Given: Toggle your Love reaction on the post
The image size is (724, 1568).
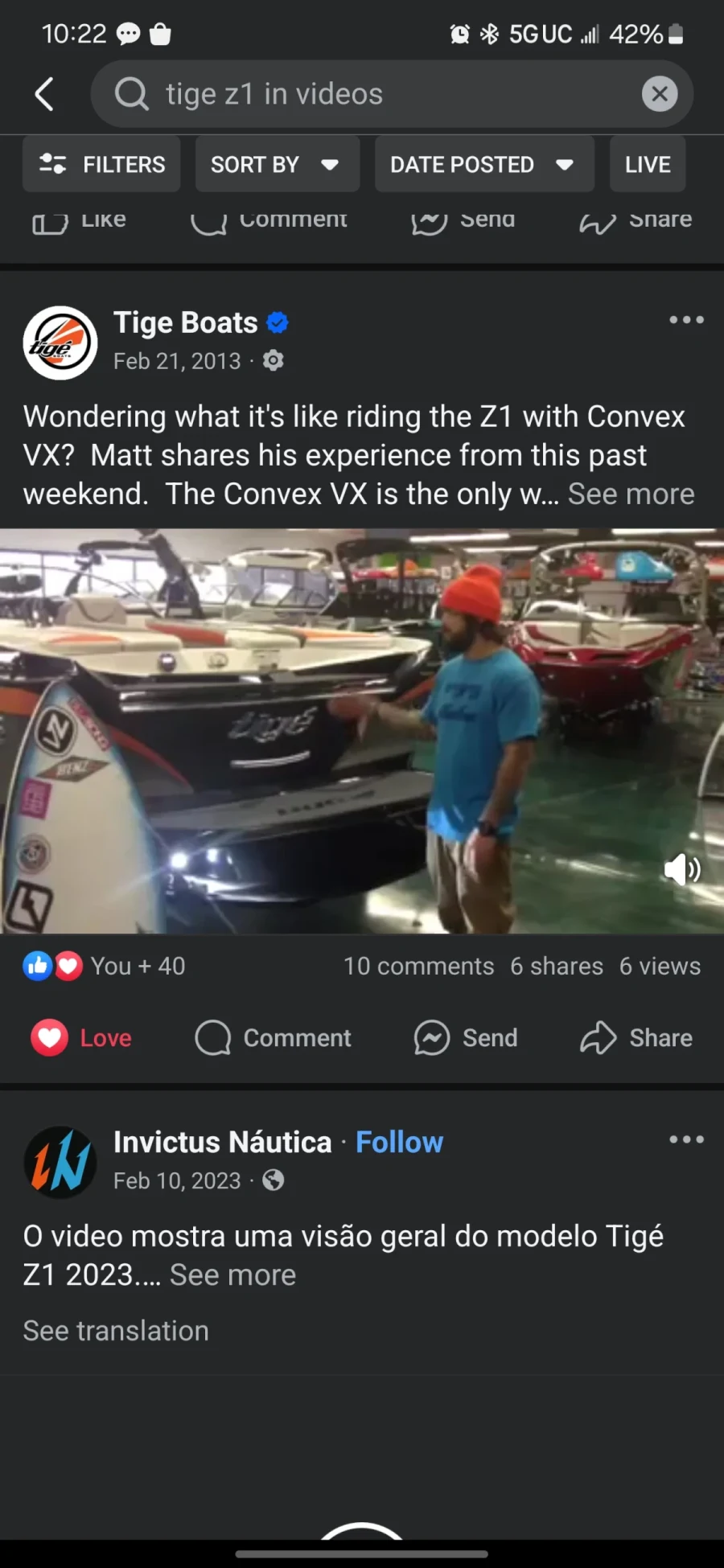Looking at the screenshot, I should click(x=80, y=1037).
